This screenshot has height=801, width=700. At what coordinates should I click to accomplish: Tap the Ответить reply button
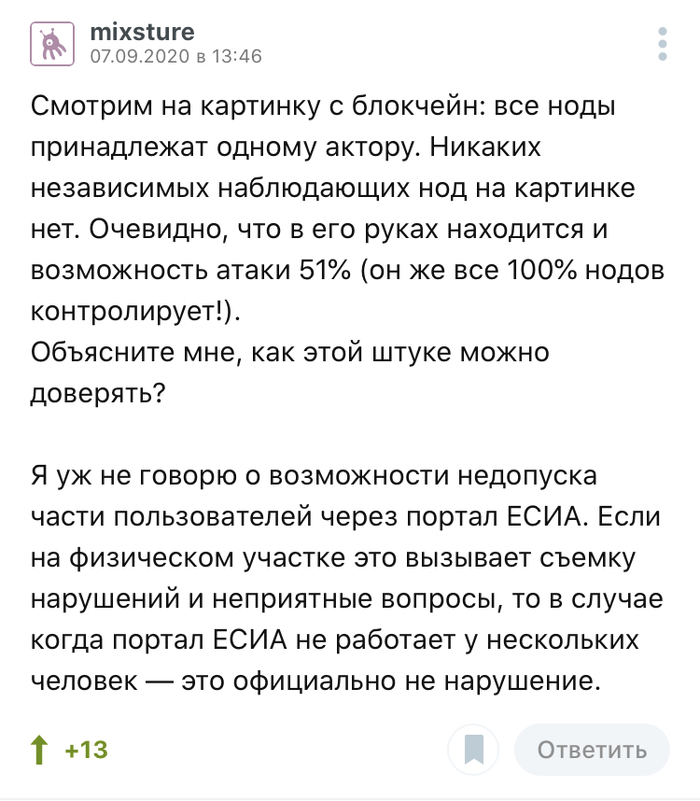click(592, 750)
